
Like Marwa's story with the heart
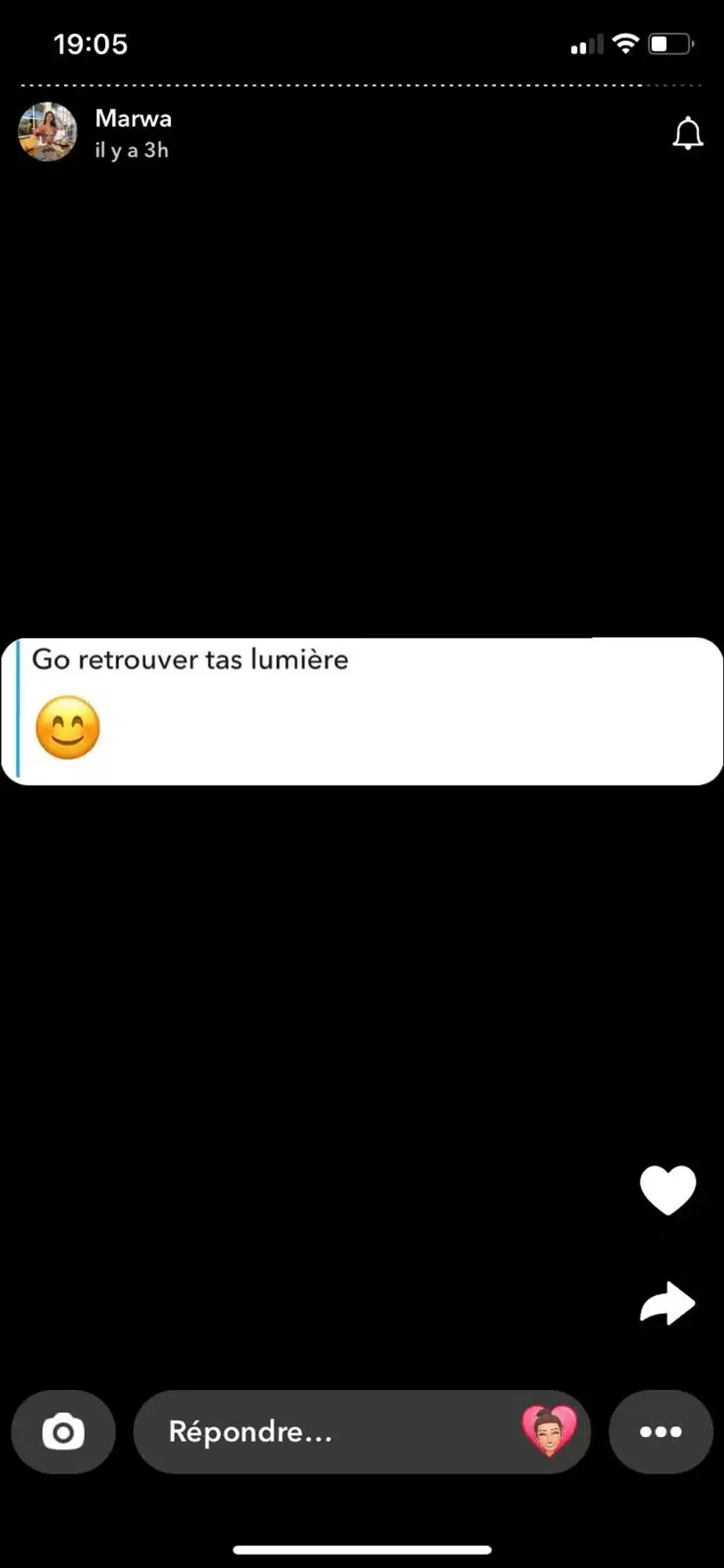click(668, 1190)
